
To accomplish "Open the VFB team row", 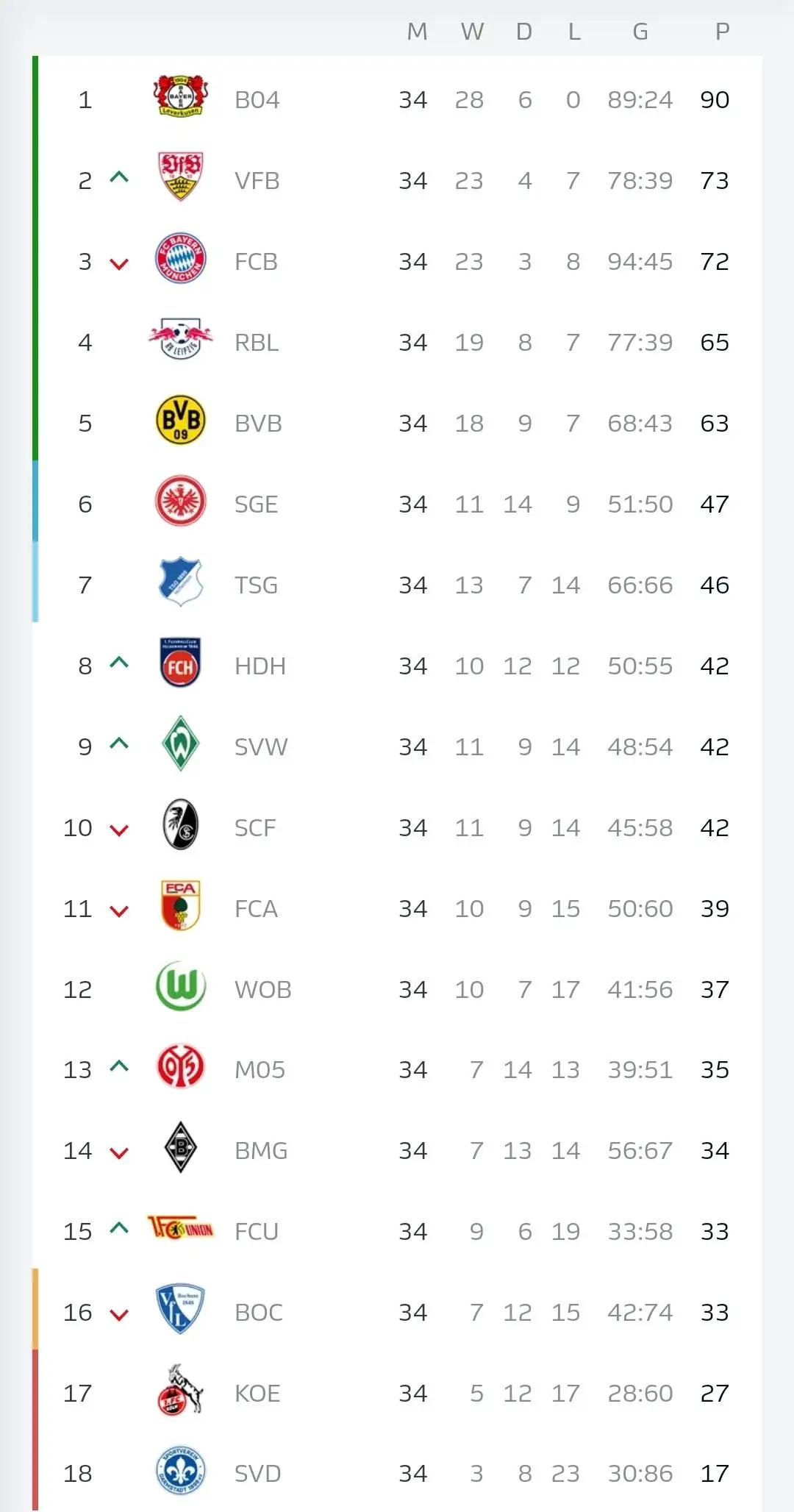I will pos(397,180).
